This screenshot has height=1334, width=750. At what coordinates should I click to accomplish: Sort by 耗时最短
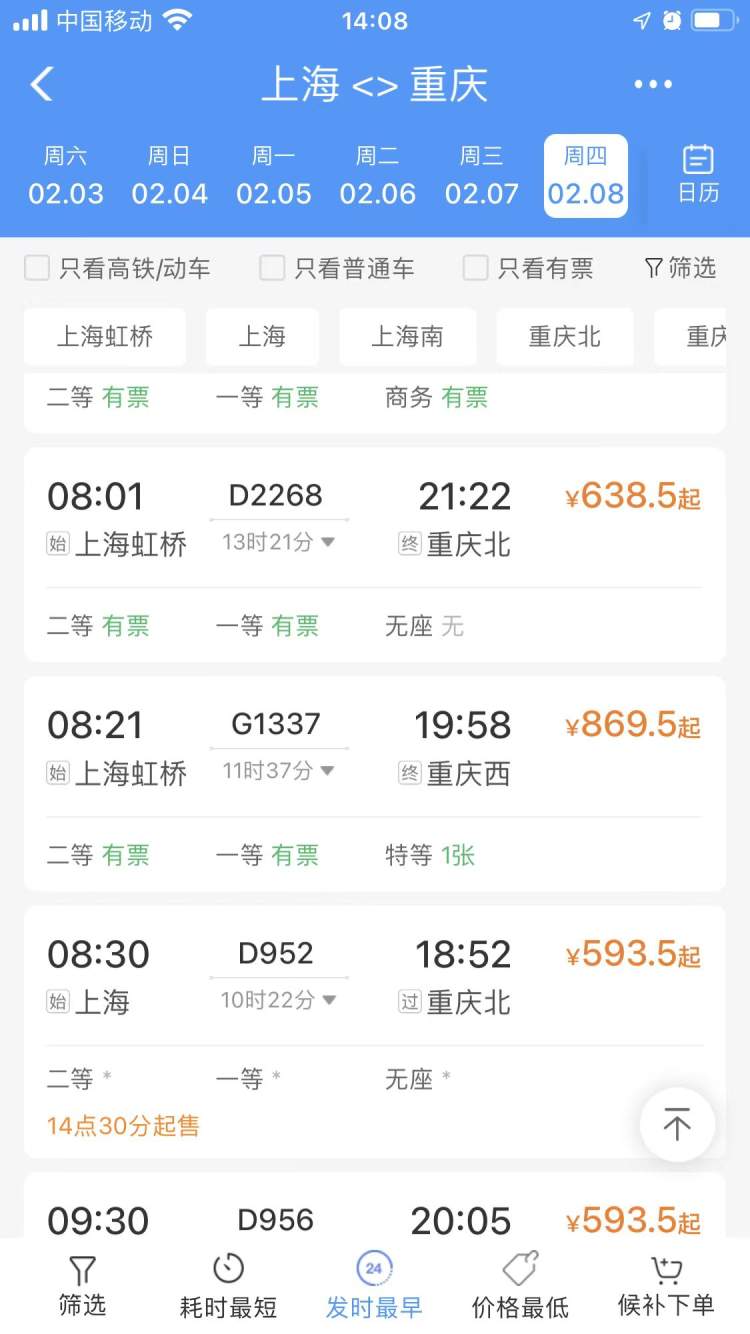(x=228, y=1287)
